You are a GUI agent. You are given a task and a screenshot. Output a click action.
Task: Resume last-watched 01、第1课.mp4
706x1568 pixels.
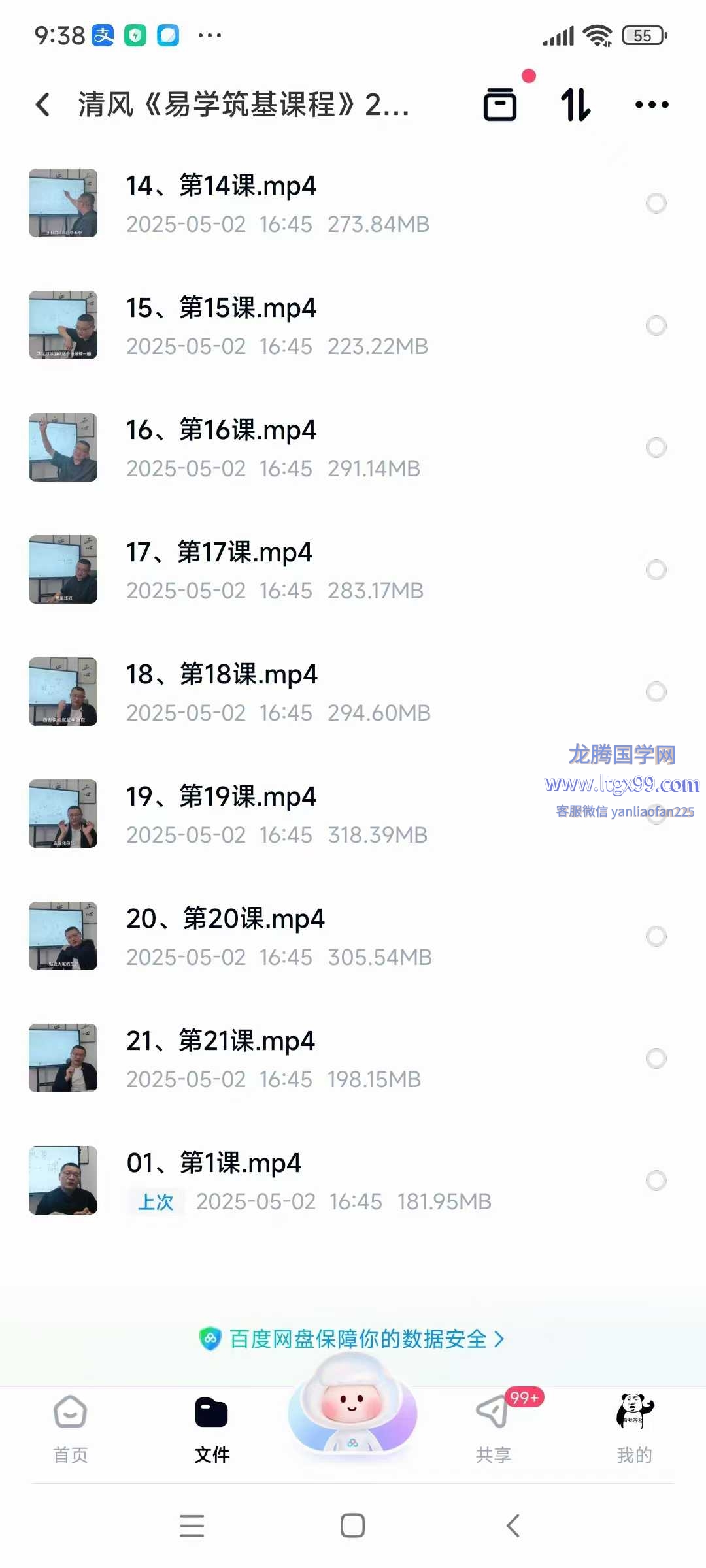click(x=214, y=1164)
